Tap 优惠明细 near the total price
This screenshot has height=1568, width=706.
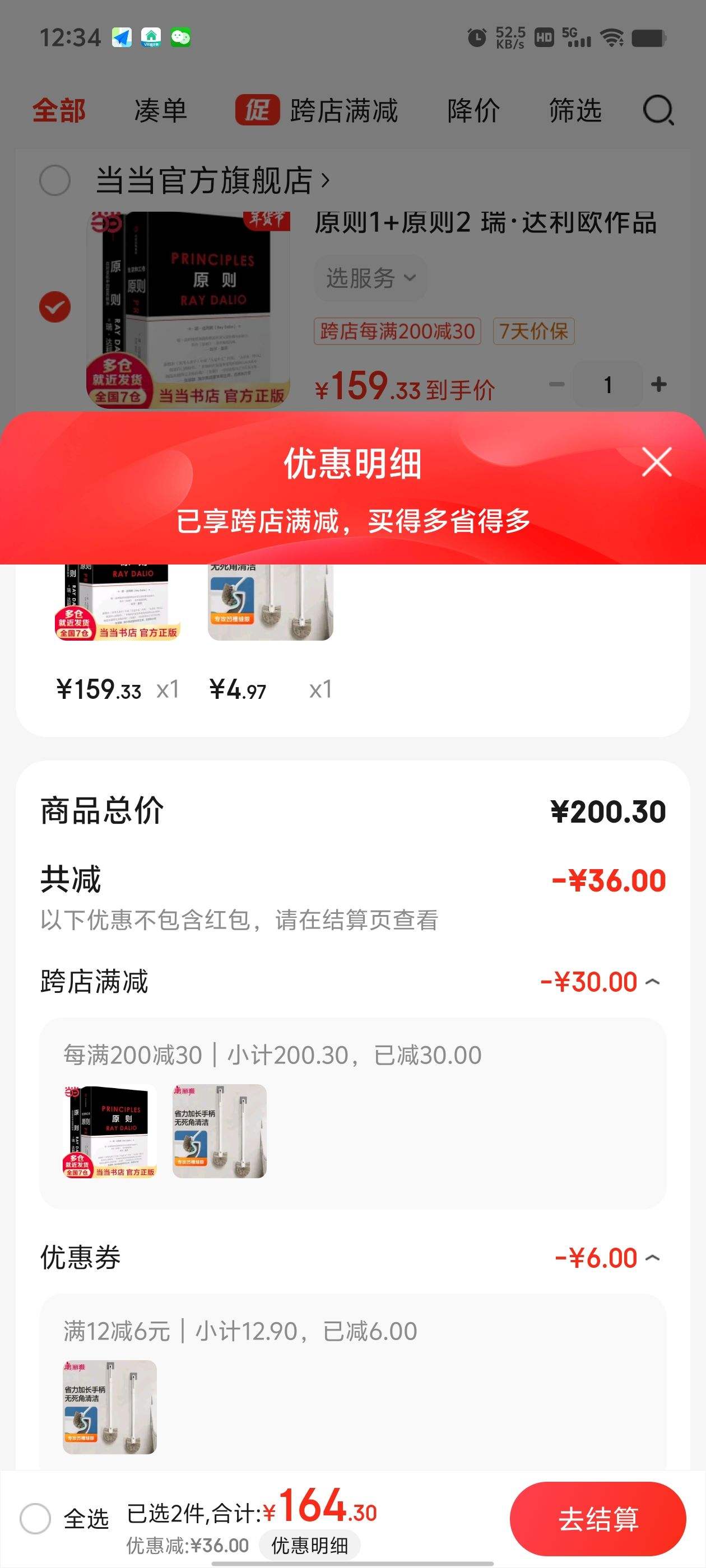click(x=309, y=1544)
